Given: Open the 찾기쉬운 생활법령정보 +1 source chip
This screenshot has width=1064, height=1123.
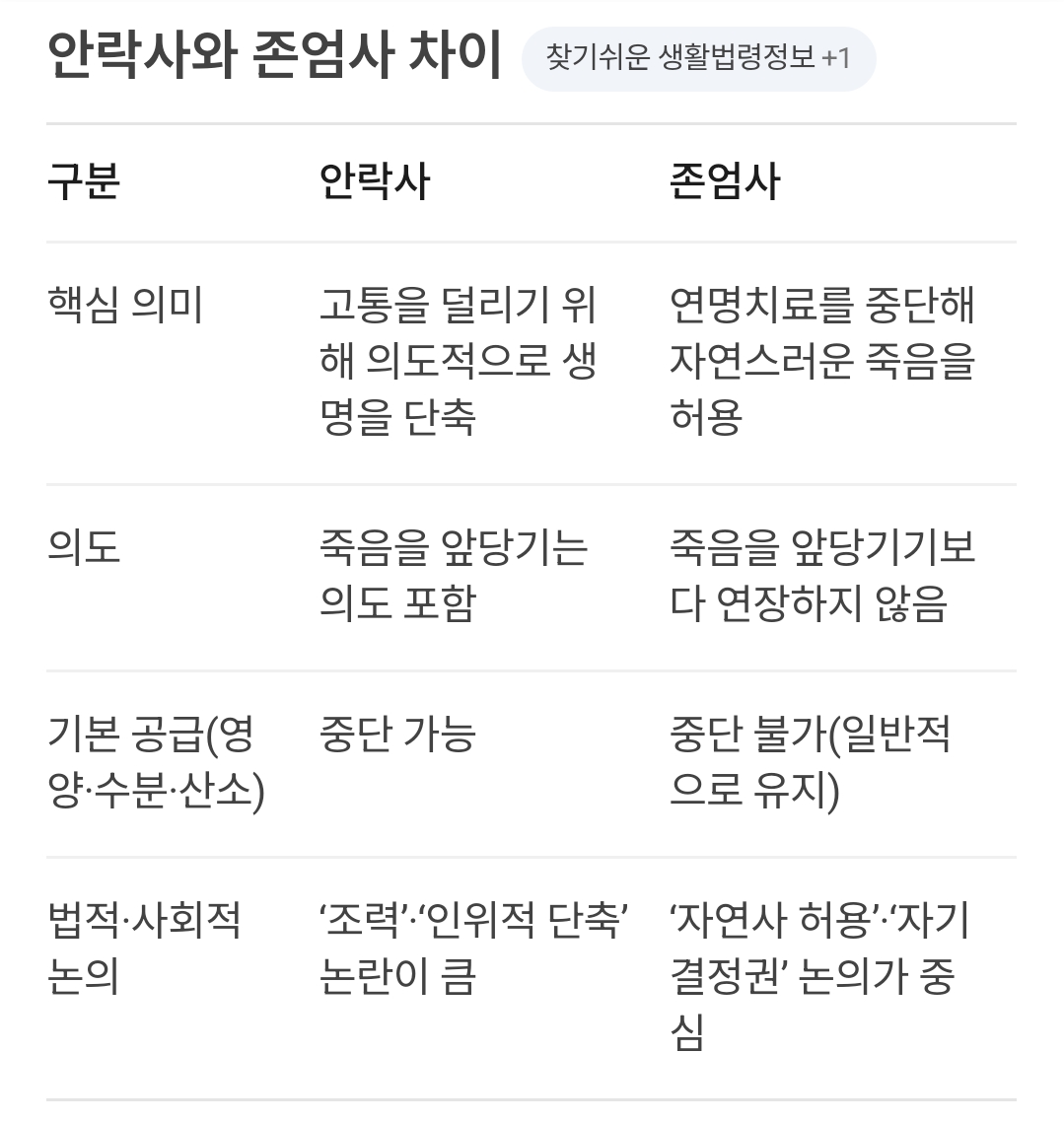Looking at the screenshot, I should tap(698, 58).
